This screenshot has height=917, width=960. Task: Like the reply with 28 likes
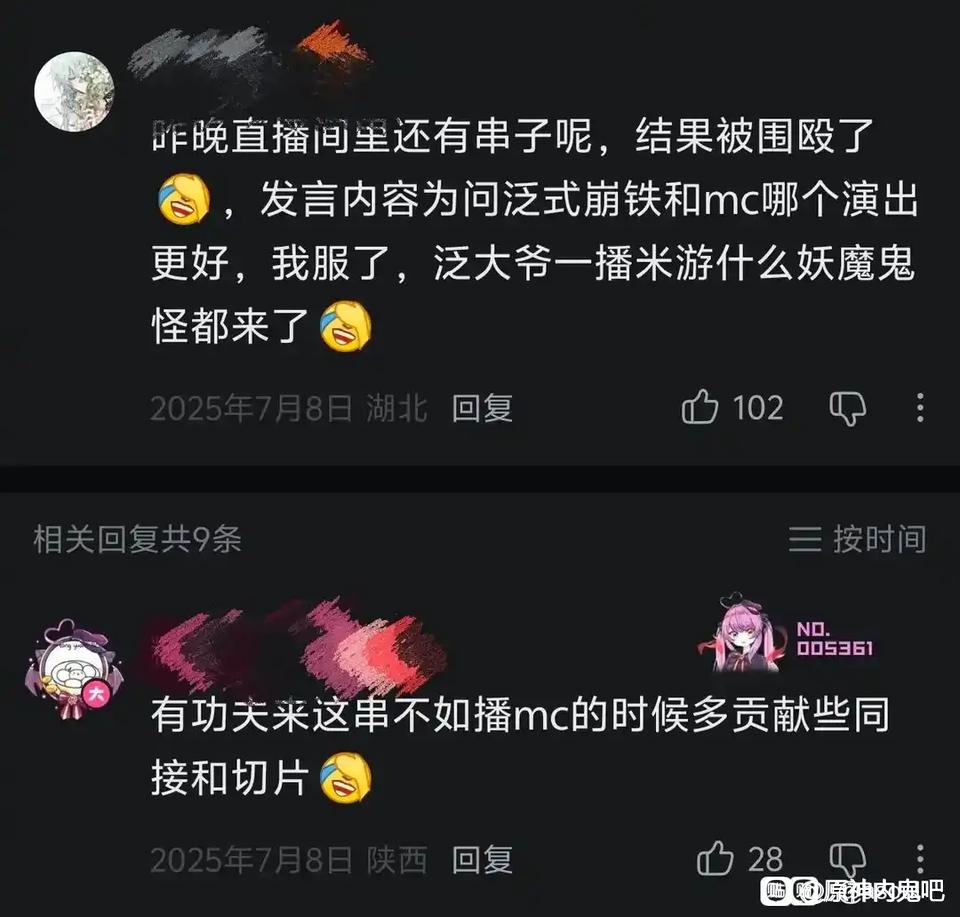pyautogui.click(x=716, y=859)
